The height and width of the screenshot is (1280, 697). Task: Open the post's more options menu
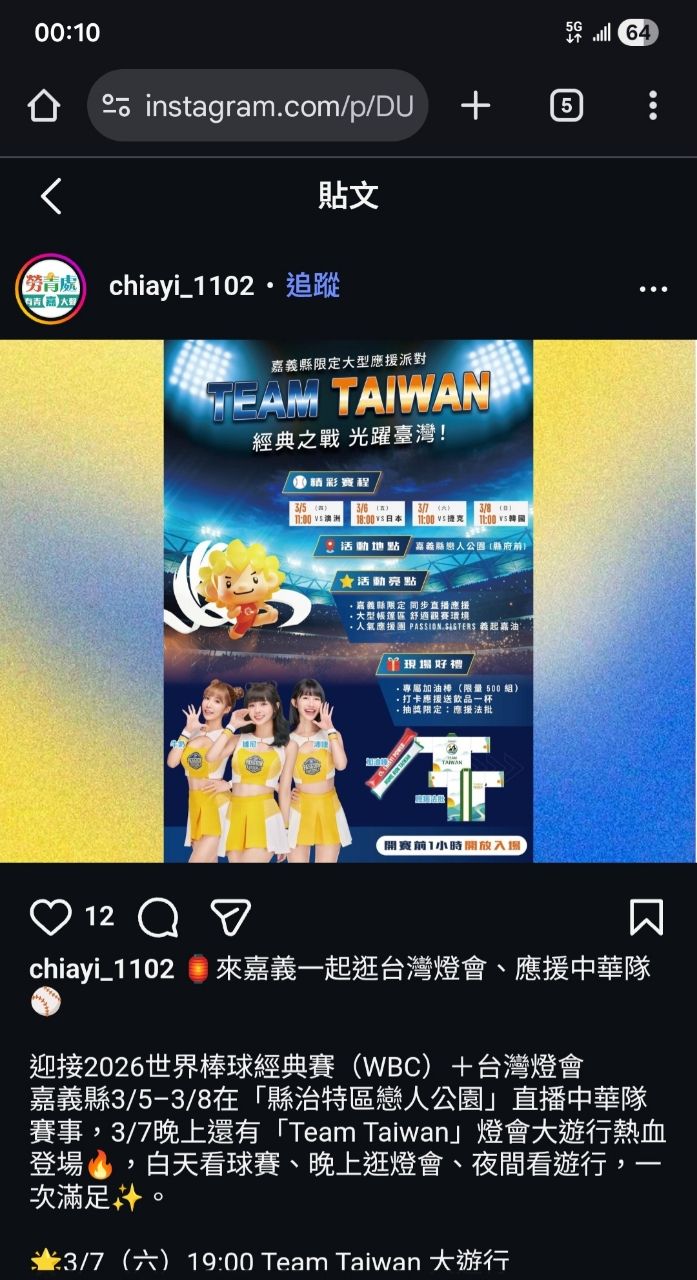tap(653, 289)
